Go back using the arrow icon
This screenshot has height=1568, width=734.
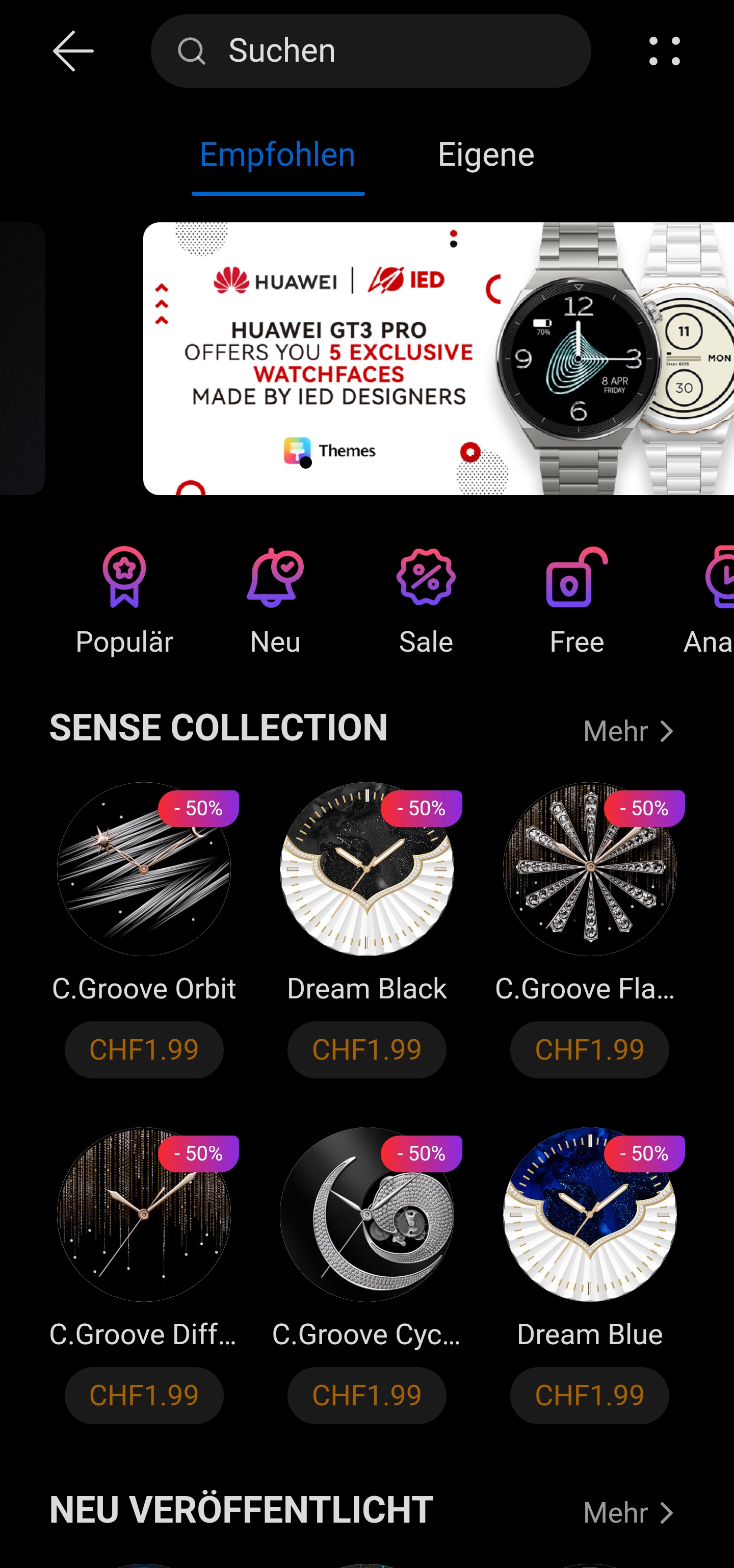point(73,51)
